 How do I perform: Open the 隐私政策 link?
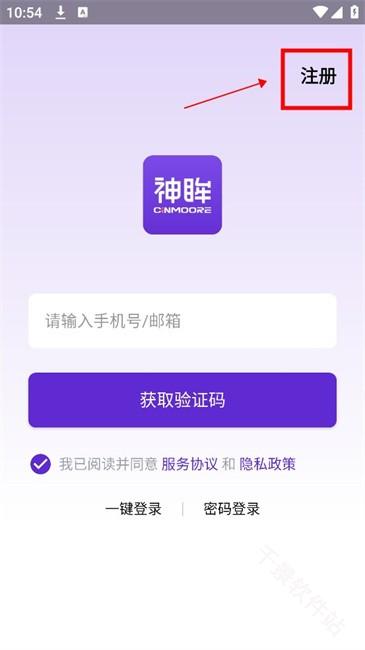(268, 464)
